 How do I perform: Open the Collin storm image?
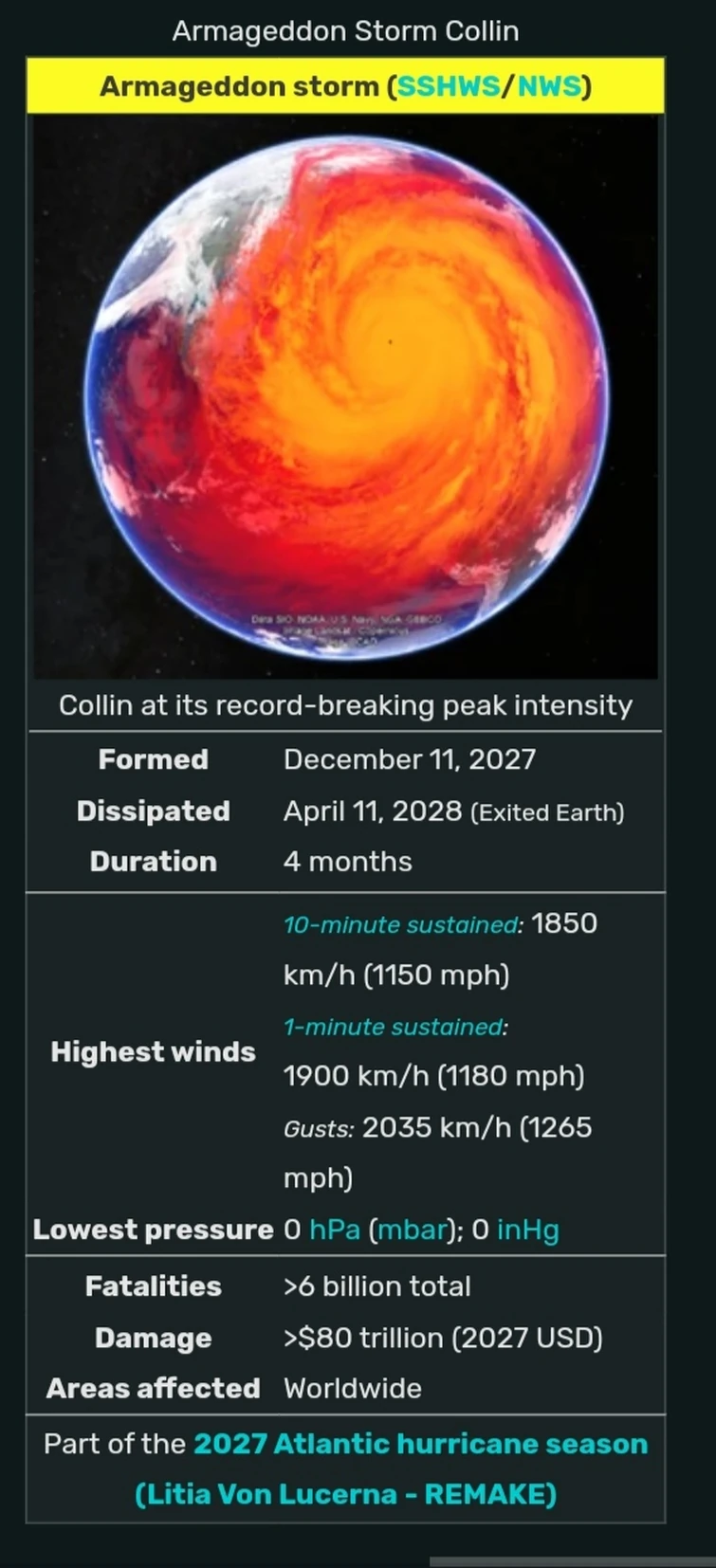tap(346, 396)
